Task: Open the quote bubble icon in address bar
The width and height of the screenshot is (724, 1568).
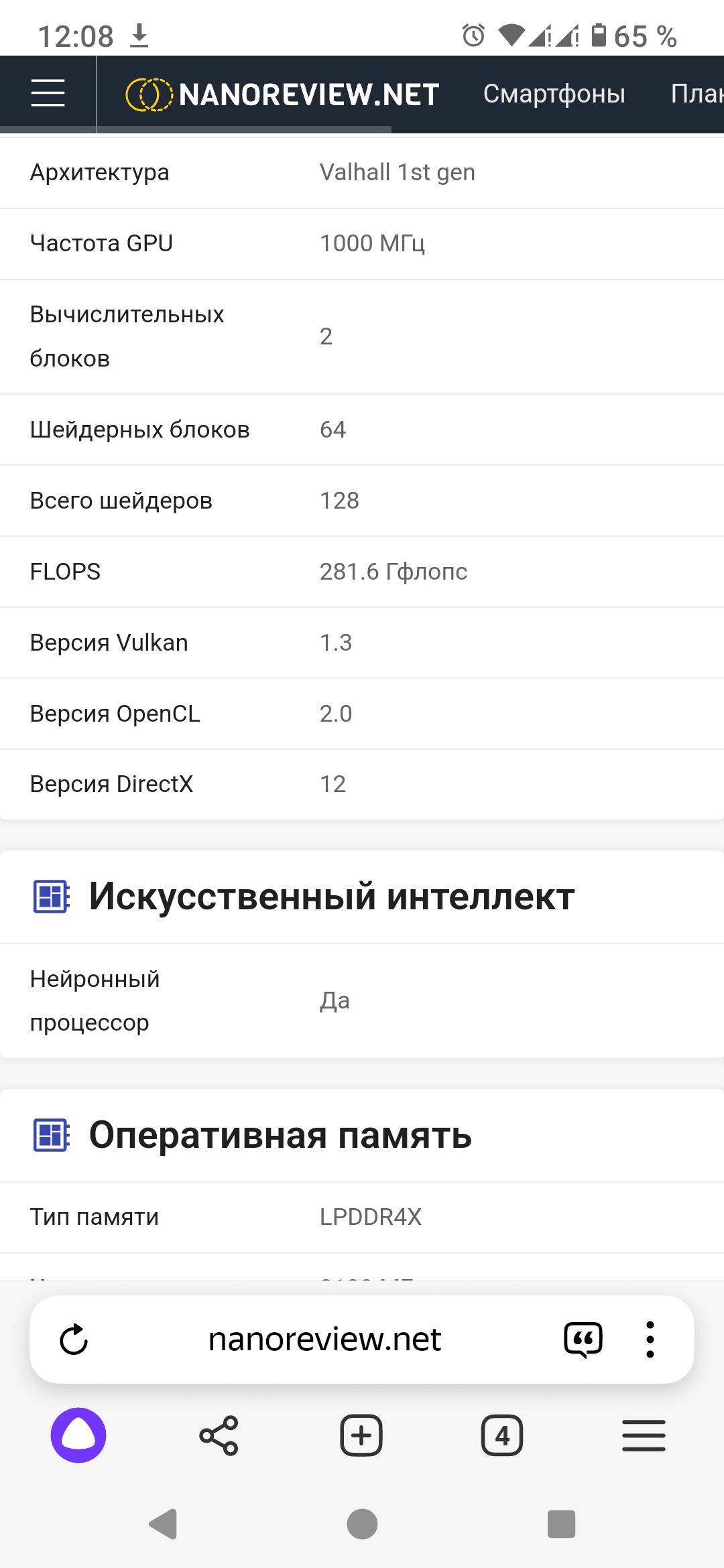Action: 583,1340
